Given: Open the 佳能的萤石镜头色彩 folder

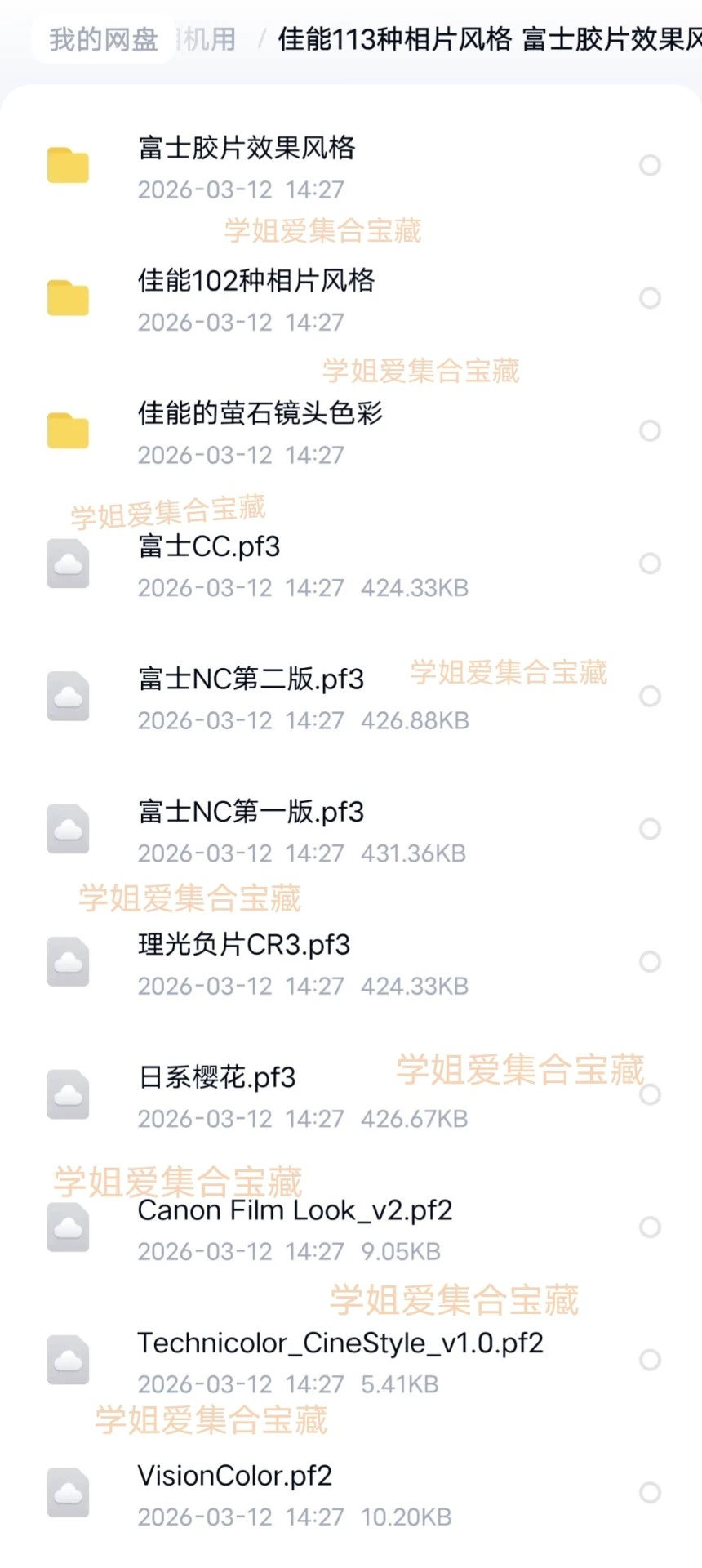Looking at the screenshot, I should [x=260, y=414].
